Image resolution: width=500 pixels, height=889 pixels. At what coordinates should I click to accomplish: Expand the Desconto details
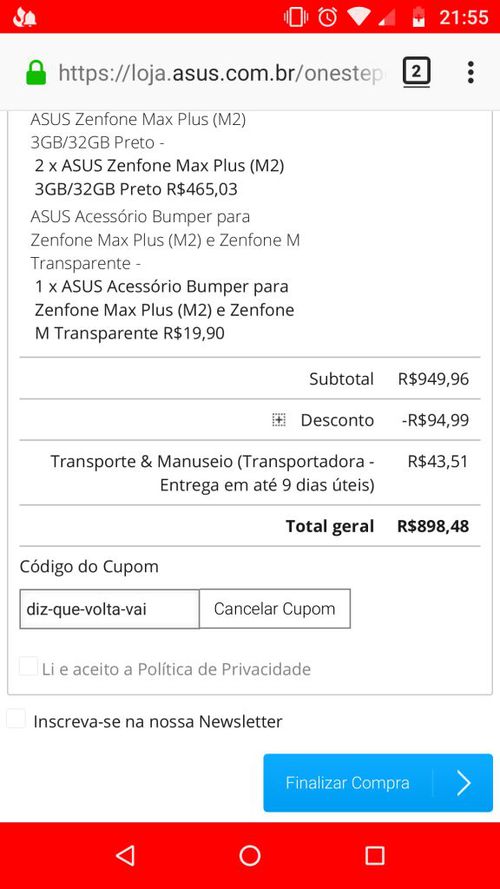click(x=278, y=420)
